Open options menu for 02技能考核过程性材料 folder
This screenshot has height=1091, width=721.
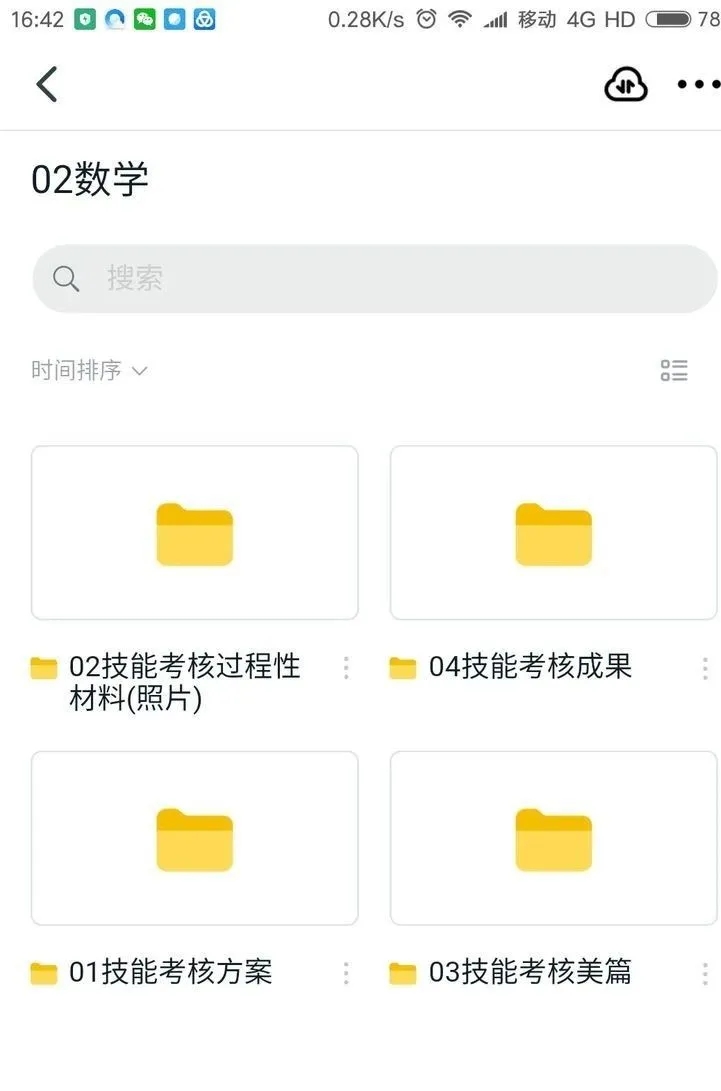click(x=345, y=667)
